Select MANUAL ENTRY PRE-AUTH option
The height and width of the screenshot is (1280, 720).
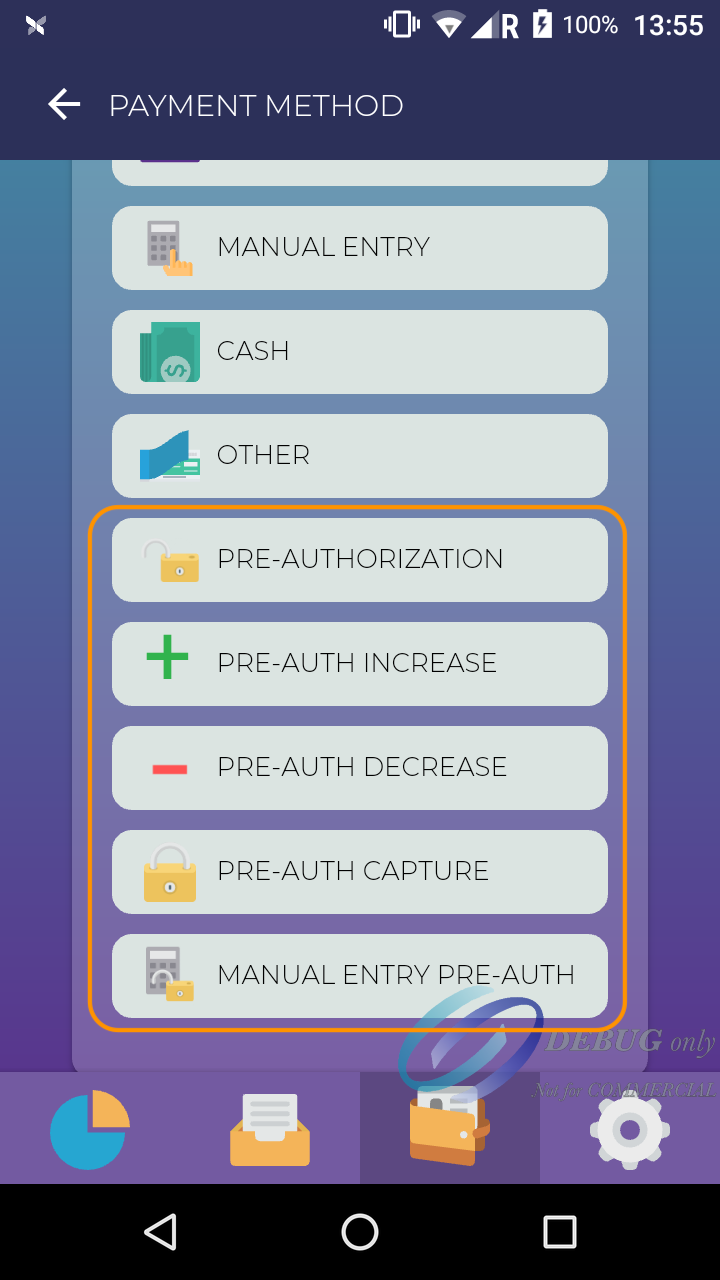[360, 975]
